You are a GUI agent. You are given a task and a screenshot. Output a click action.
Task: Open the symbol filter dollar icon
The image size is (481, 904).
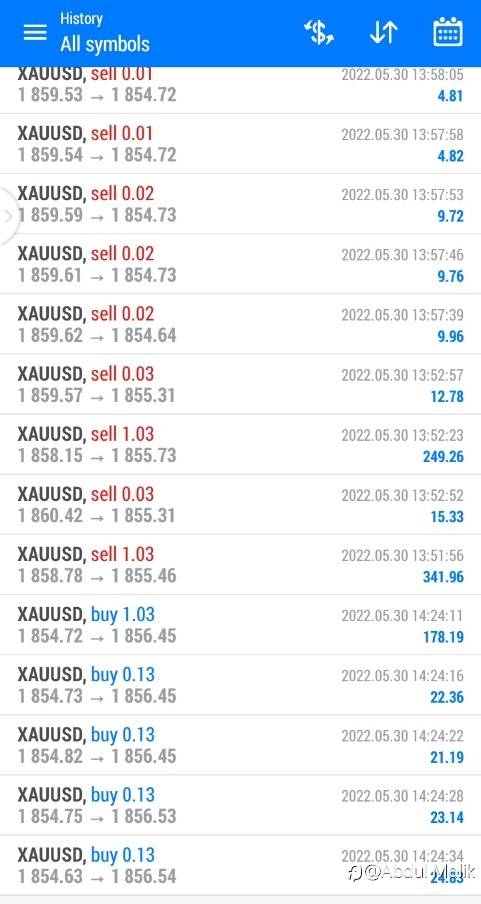tap(319, 32)
